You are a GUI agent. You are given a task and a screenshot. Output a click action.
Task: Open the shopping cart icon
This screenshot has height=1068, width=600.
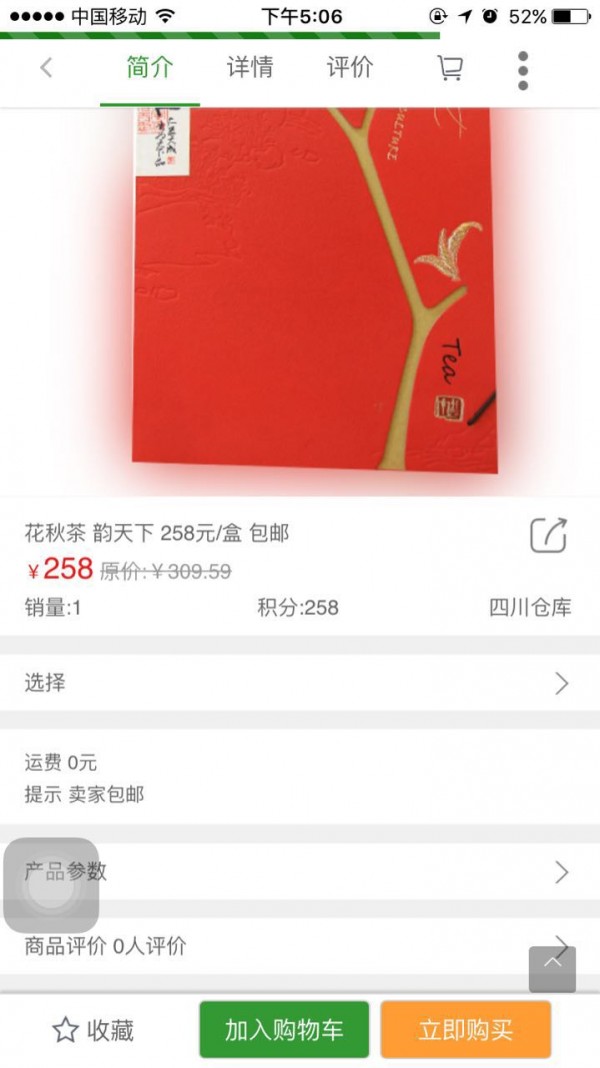(450, 68)
